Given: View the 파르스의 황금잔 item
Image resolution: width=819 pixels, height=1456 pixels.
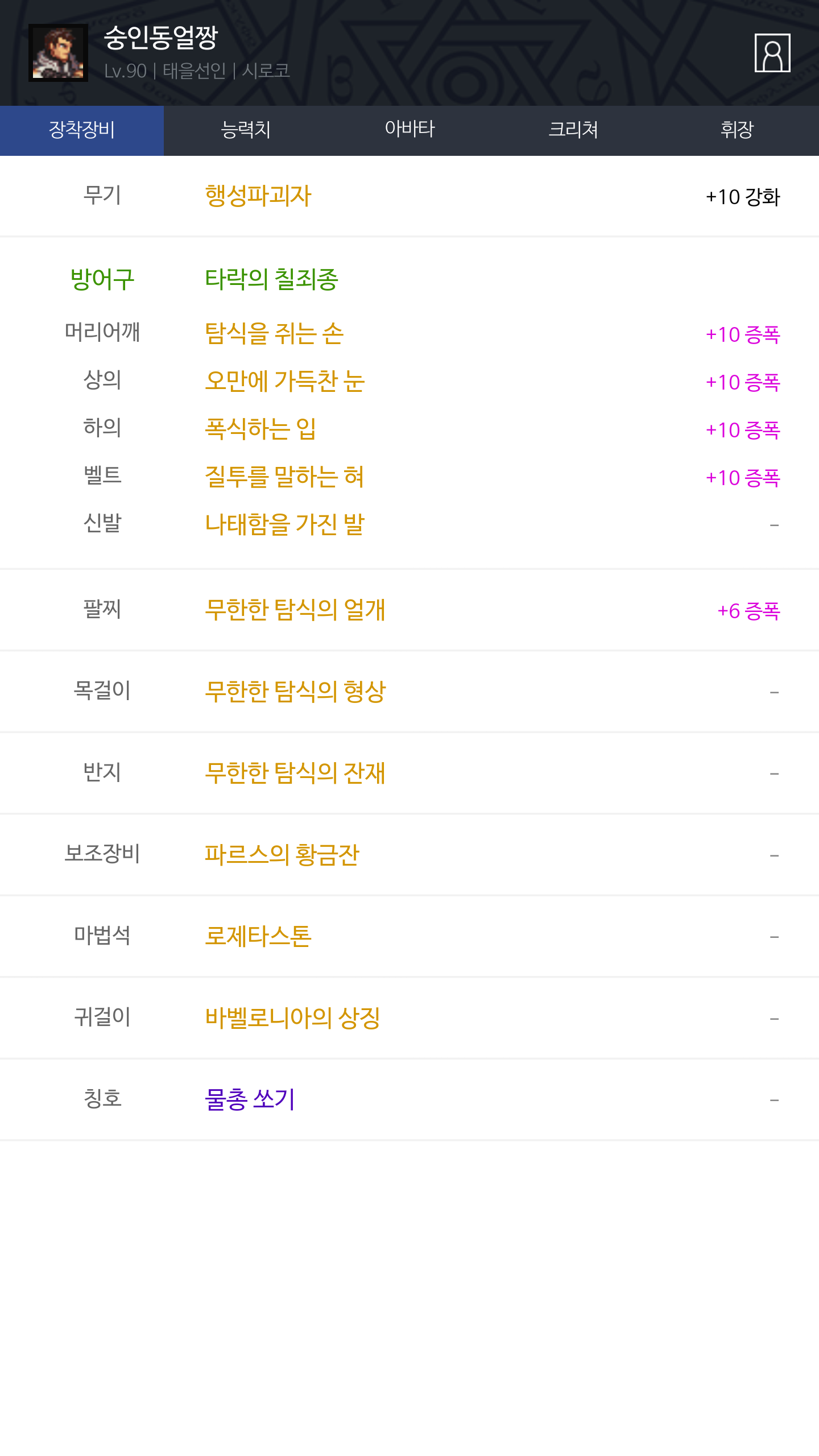Looking at the screenshot, I should tap(282, 855).
